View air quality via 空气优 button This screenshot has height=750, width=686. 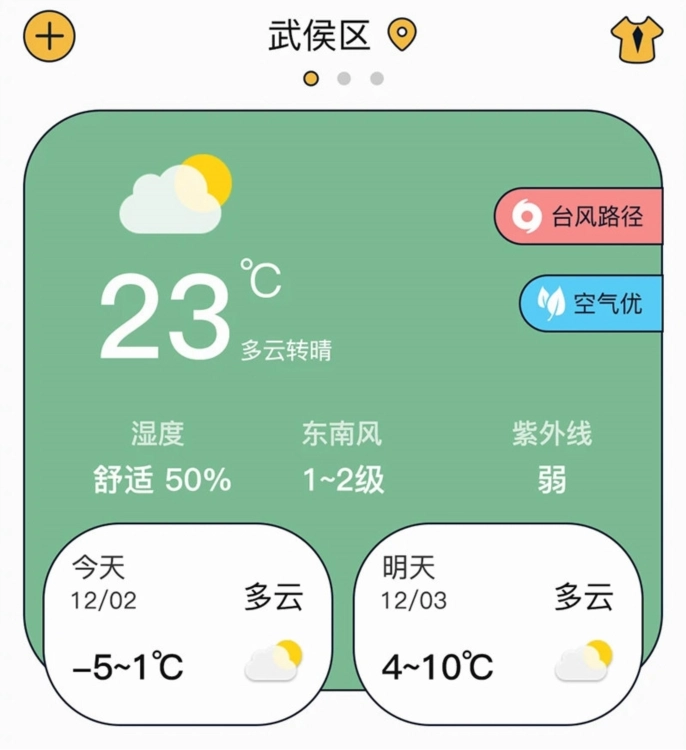[592, 302]
